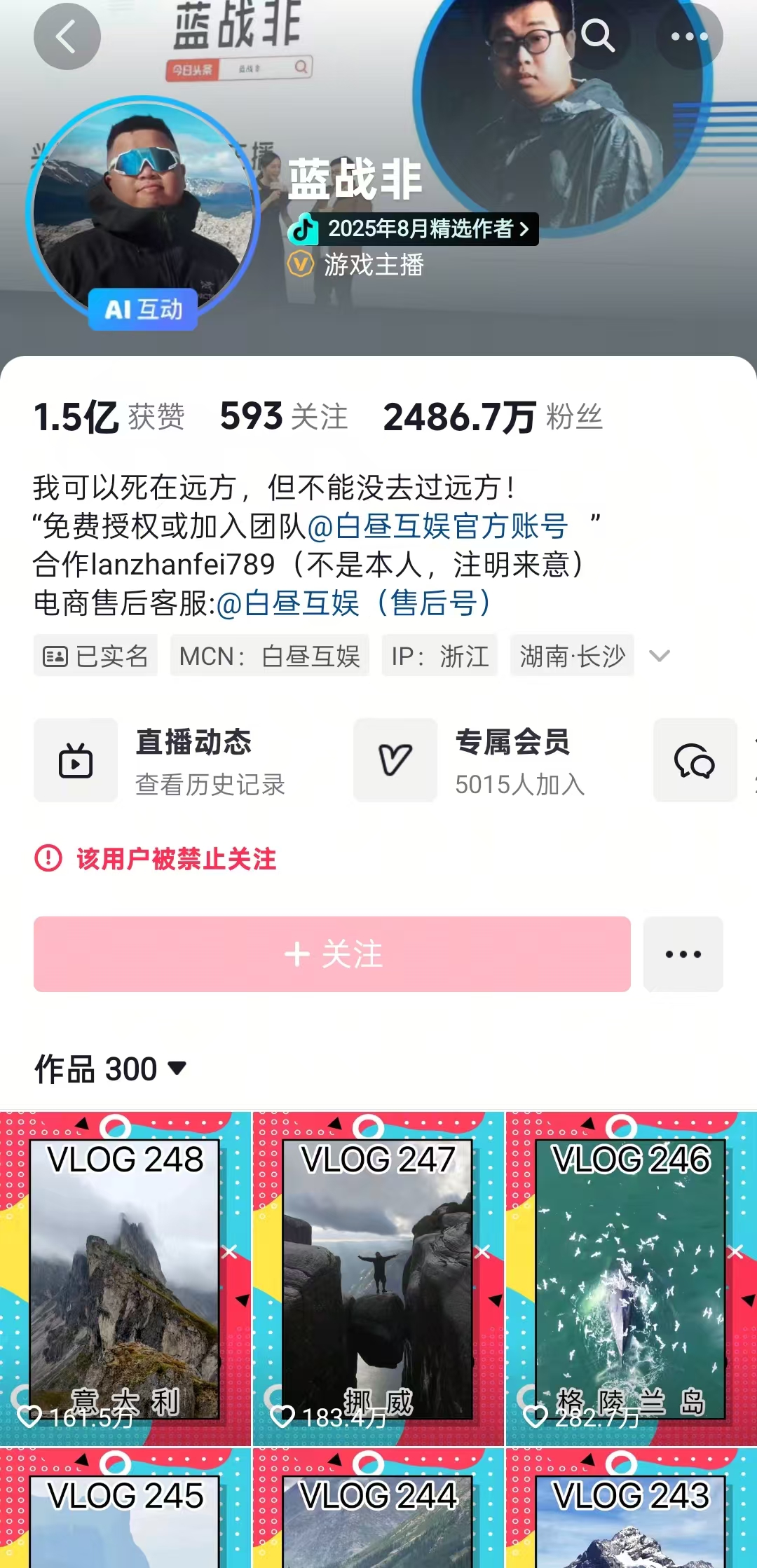The height and width of the screenshot is (1568, 757).
Task: Play the VLOG 246 格陵兰岛 video
Action: [631, 1279]
